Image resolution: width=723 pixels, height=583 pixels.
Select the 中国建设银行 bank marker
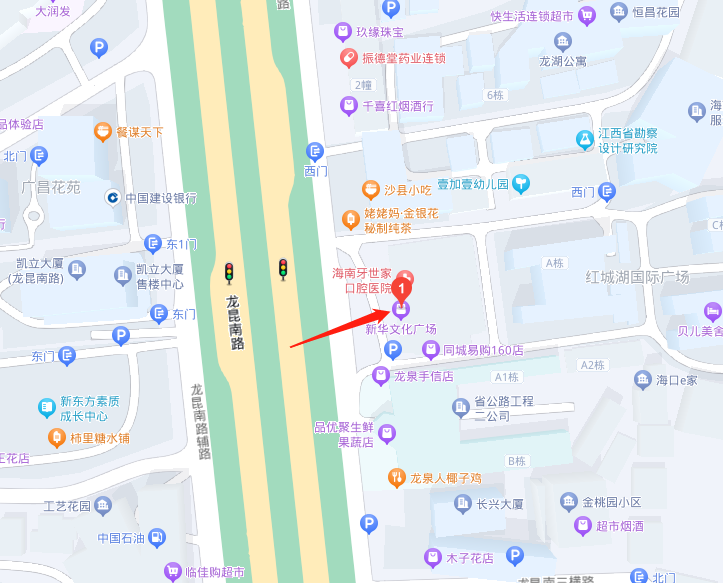click(x=114, y=198)
